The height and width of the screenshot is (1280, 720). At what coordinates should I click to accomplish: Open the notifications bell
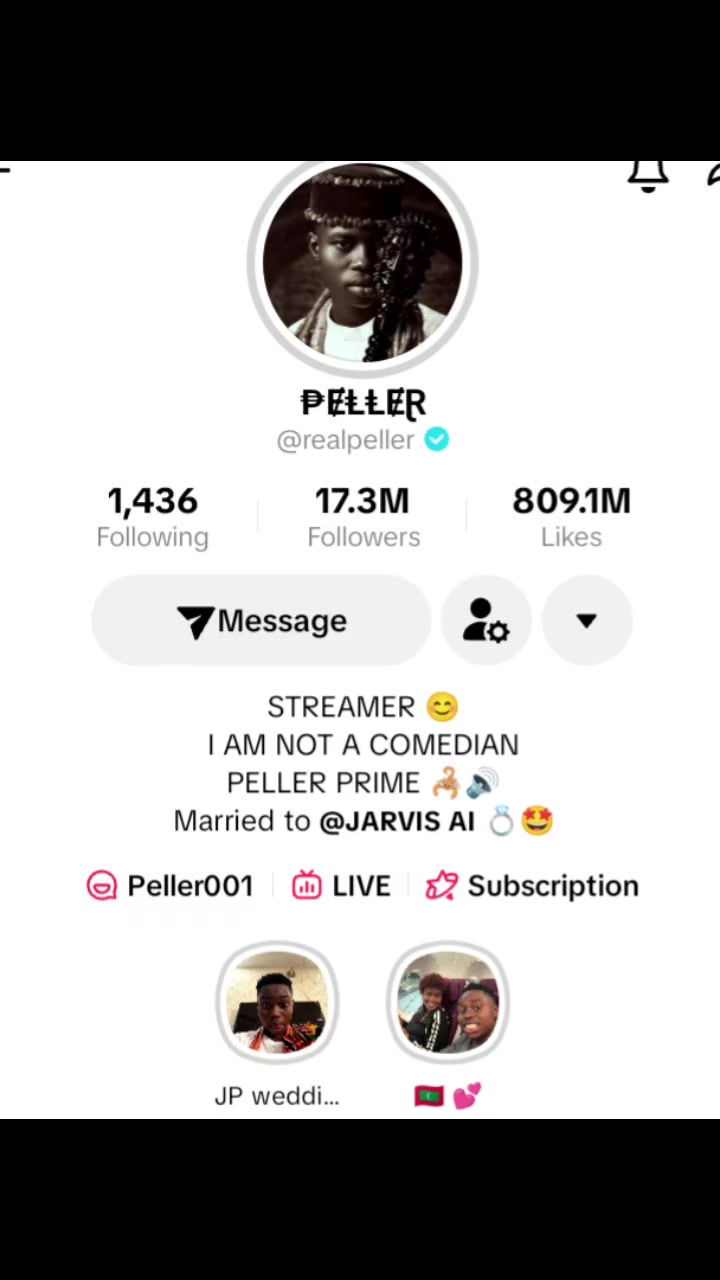(x=648, y=176)
